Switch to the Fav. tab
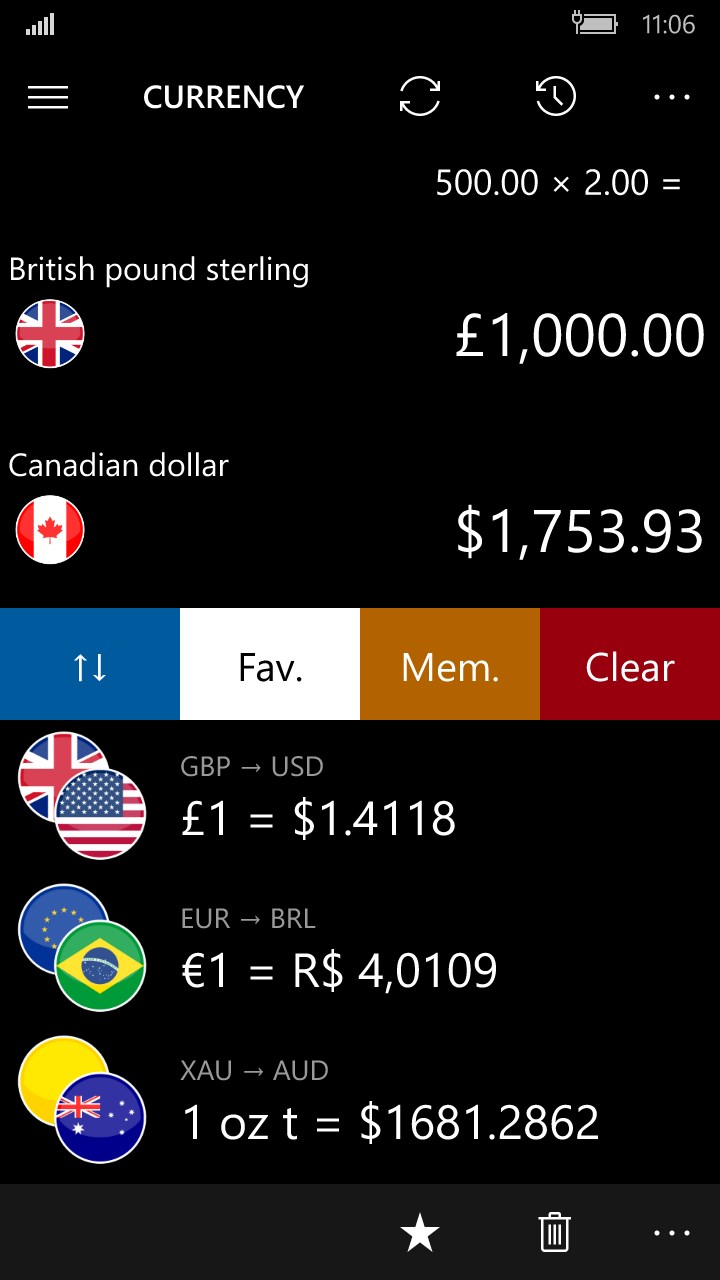Viewport: 720px width, 1280px height. [269, 664]
